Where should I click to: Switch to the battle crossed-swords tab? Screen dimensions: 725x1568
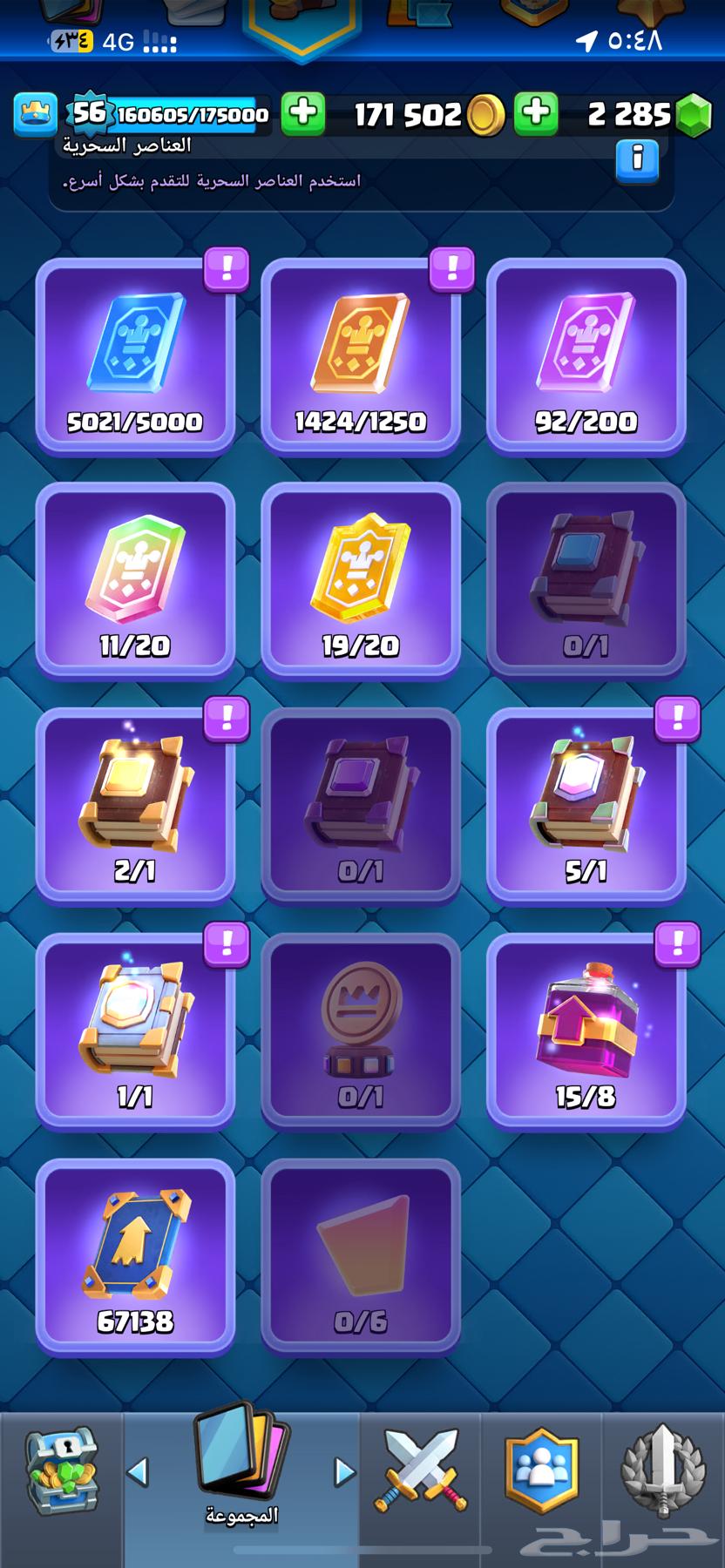click(x=421, y=1472)
